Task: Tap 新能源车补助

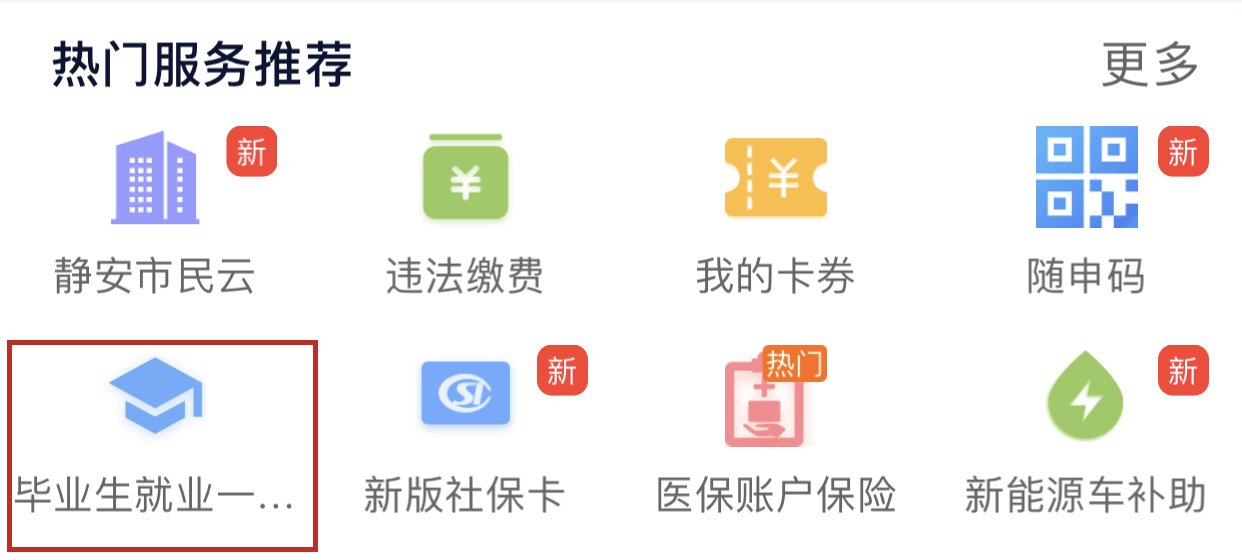Action: point(1086,440)
